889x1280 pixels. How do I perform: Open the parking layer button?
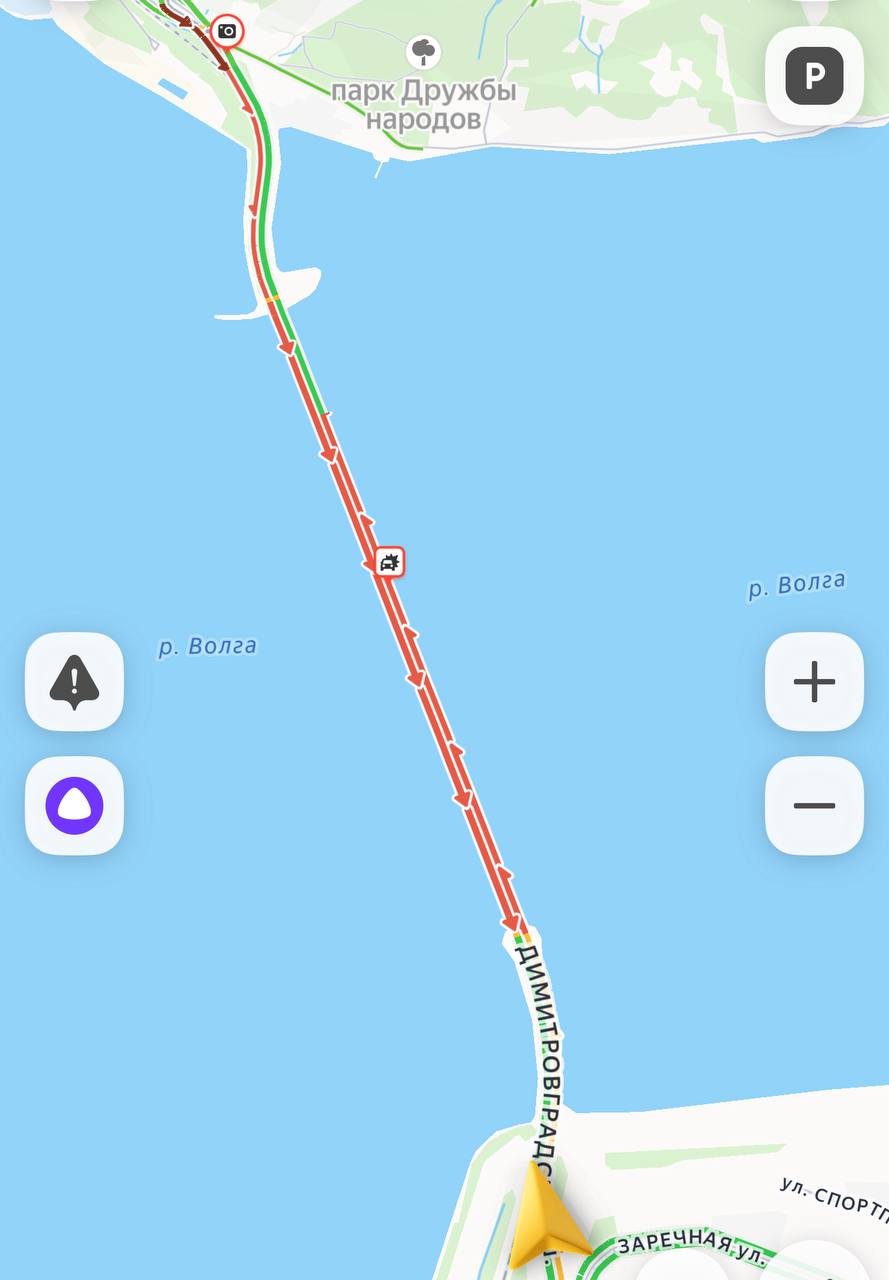point(814,76)
